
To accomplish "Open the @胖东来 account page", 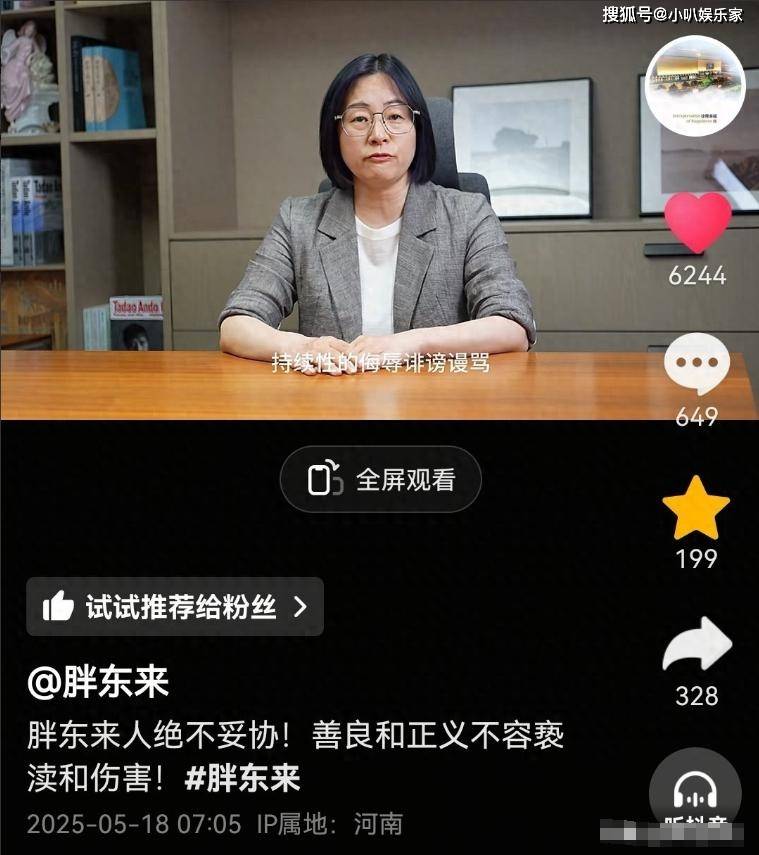I will pyautogui.click(x=98, y=683).
